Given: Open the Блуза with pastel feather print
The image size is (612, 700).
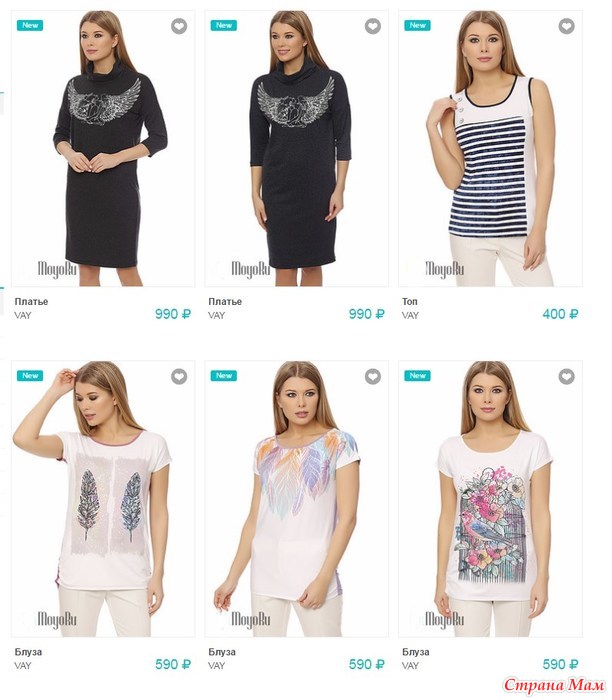Looking at the screenshot, I should [296, 500].
